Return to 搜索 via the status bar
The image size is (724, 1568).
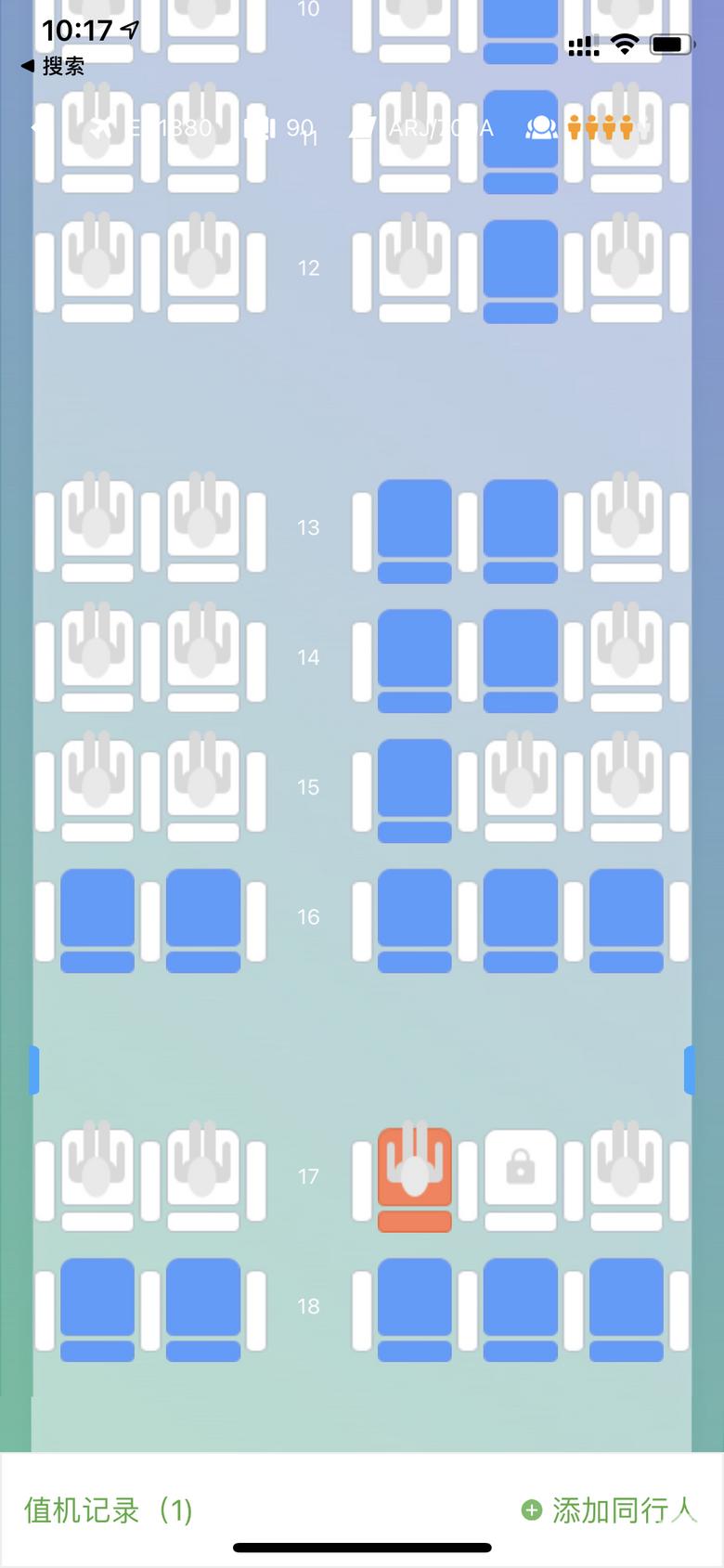point(53,66)
